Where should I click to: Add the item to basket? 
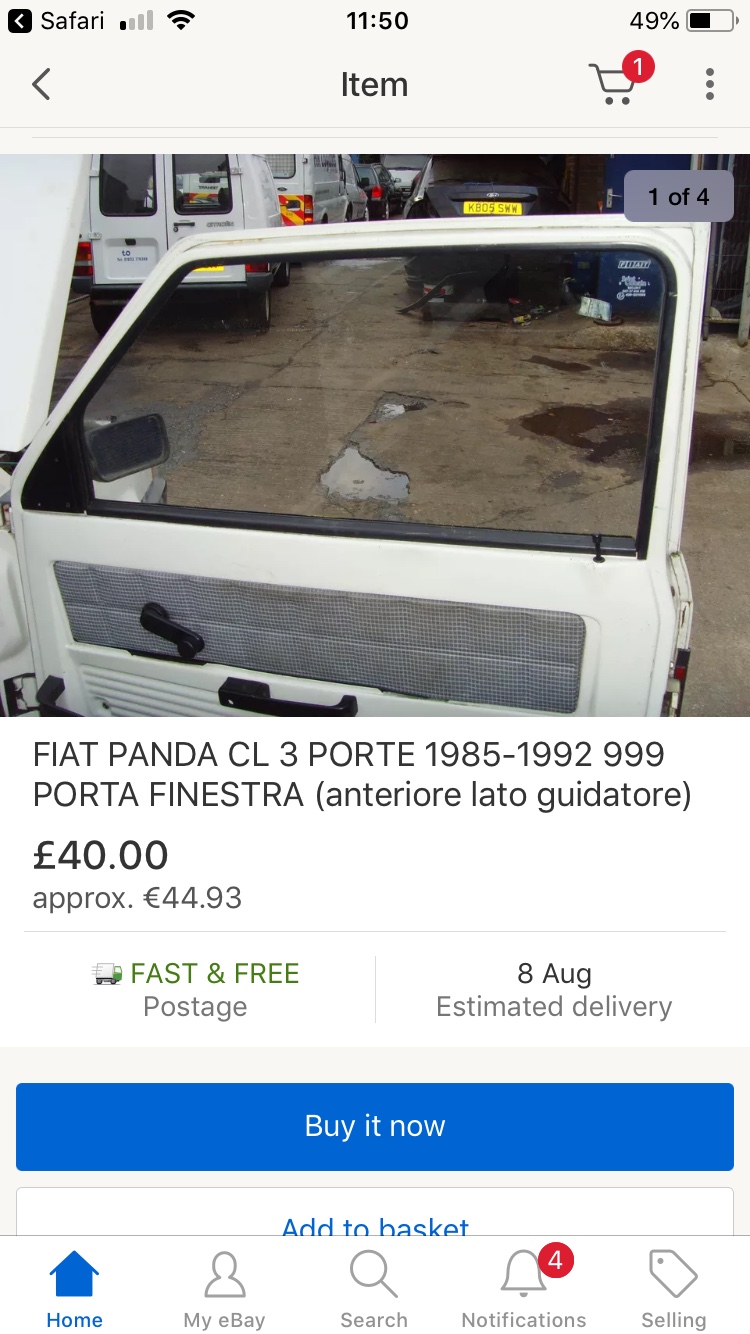pos(375,1214)
